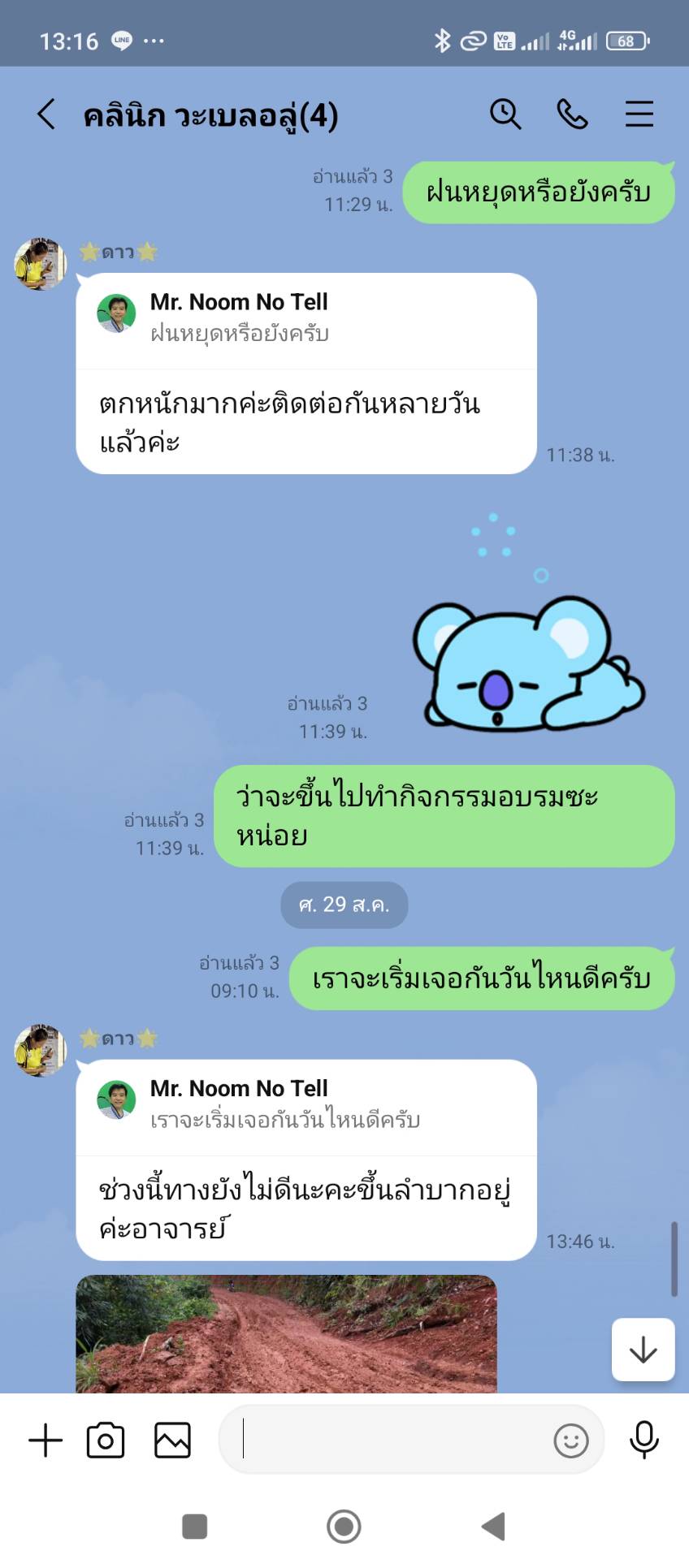The width and height of the screenshot is (689, 1568).
Task: Open the camera to take photo
Action: click(106, 1441)
